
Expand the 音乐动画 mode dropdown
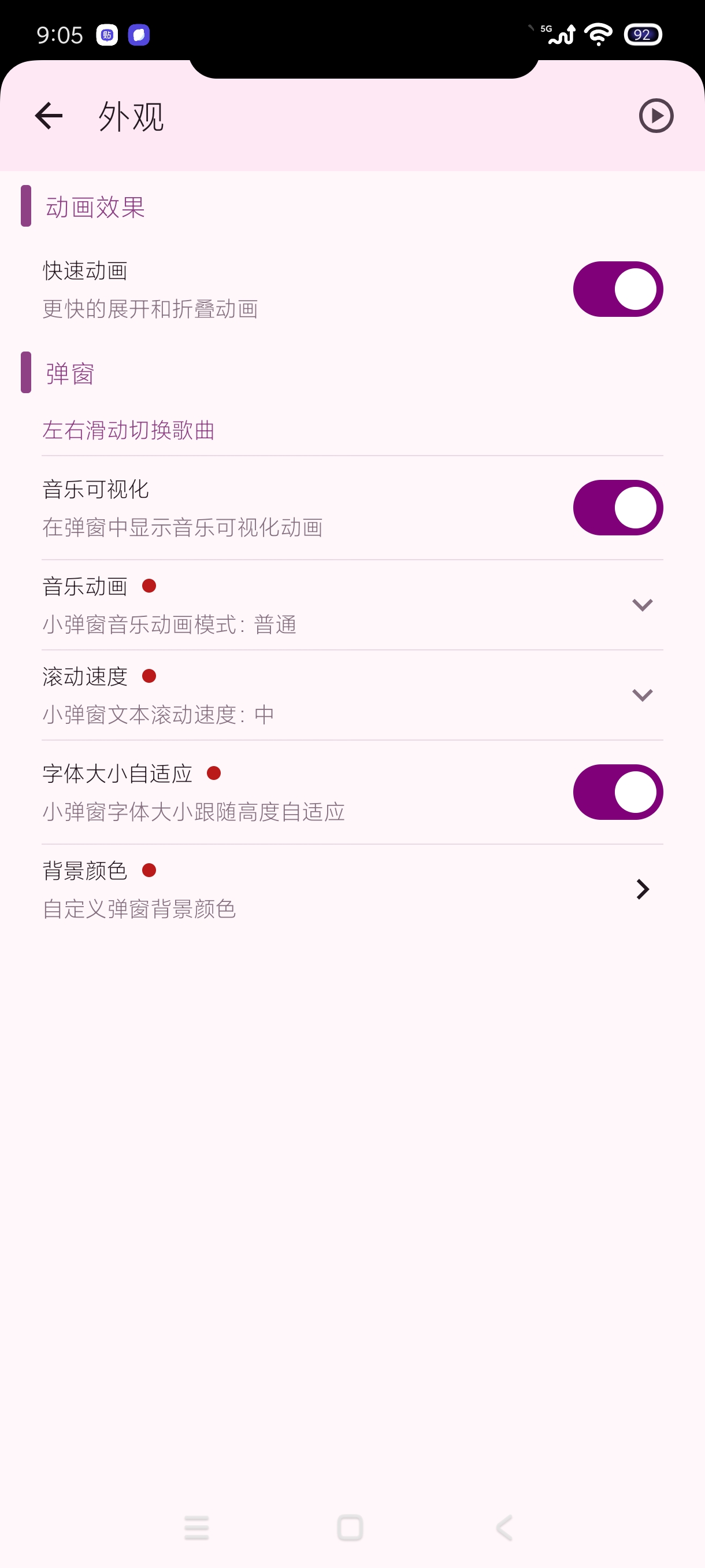point(642,604)
